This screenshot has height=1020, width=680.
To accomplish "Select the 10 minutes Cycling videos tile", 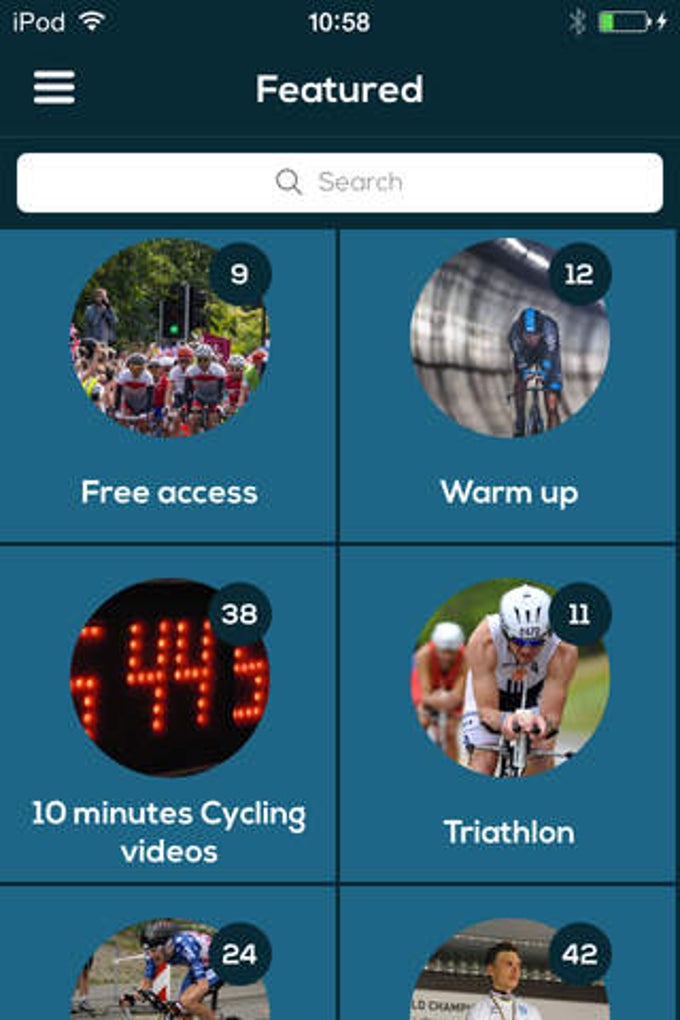I will (x=168, y=715).
